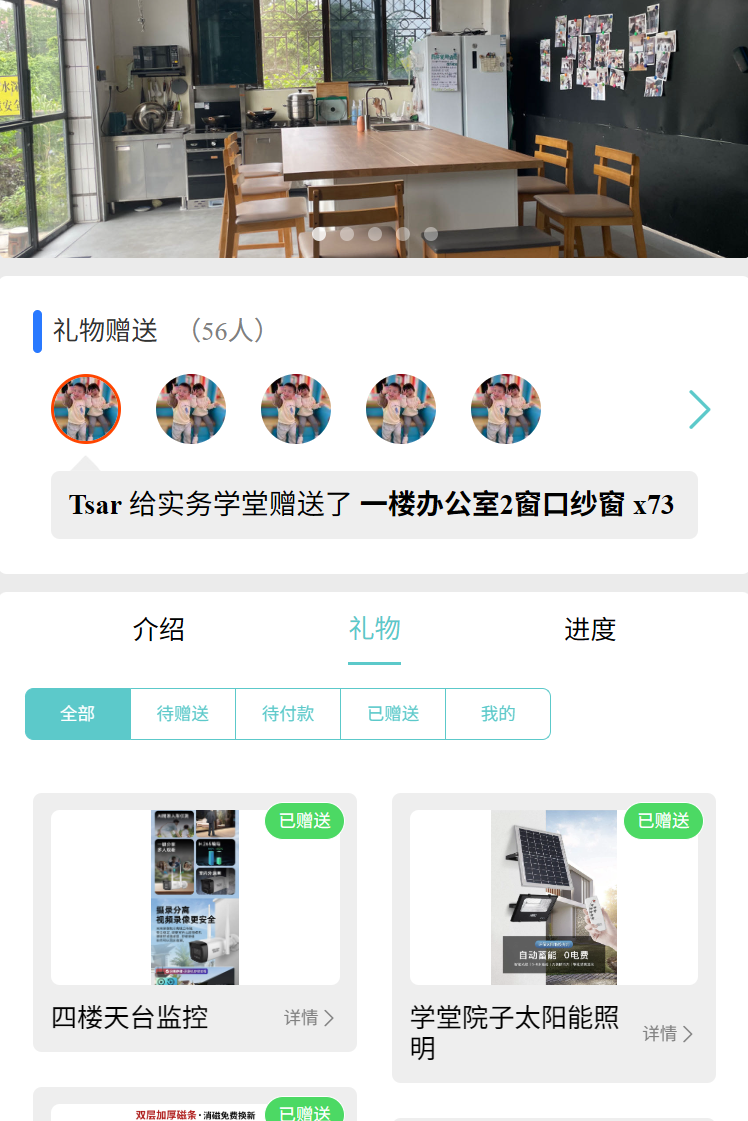Open the 学堂院子太阳能照明 gift card
Viewport: 748px width, 1121px height.
click(553, 898)
